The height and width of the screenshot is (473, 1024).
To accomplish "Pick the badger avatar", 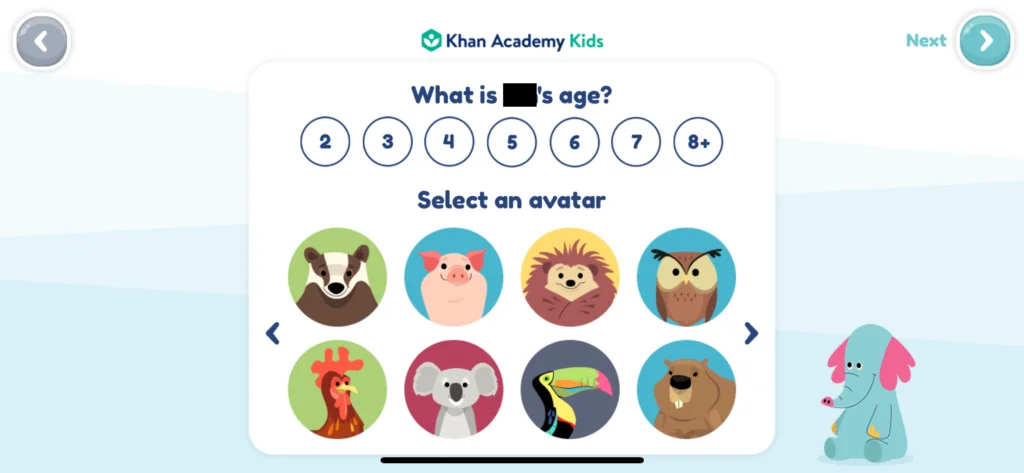I will 337,277.
